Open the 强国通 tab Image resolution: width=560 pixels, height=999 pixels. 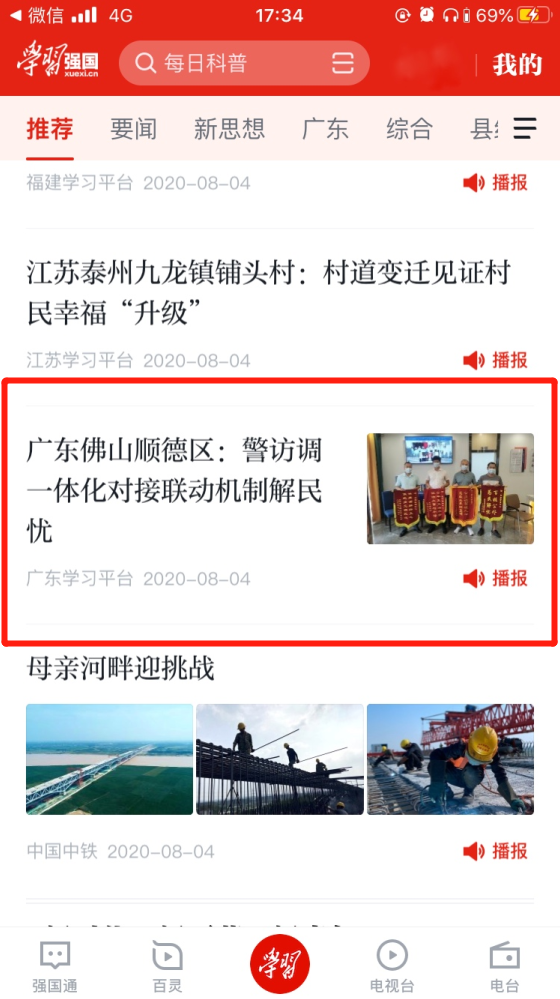pyautogui.click(x=55, y=966)
